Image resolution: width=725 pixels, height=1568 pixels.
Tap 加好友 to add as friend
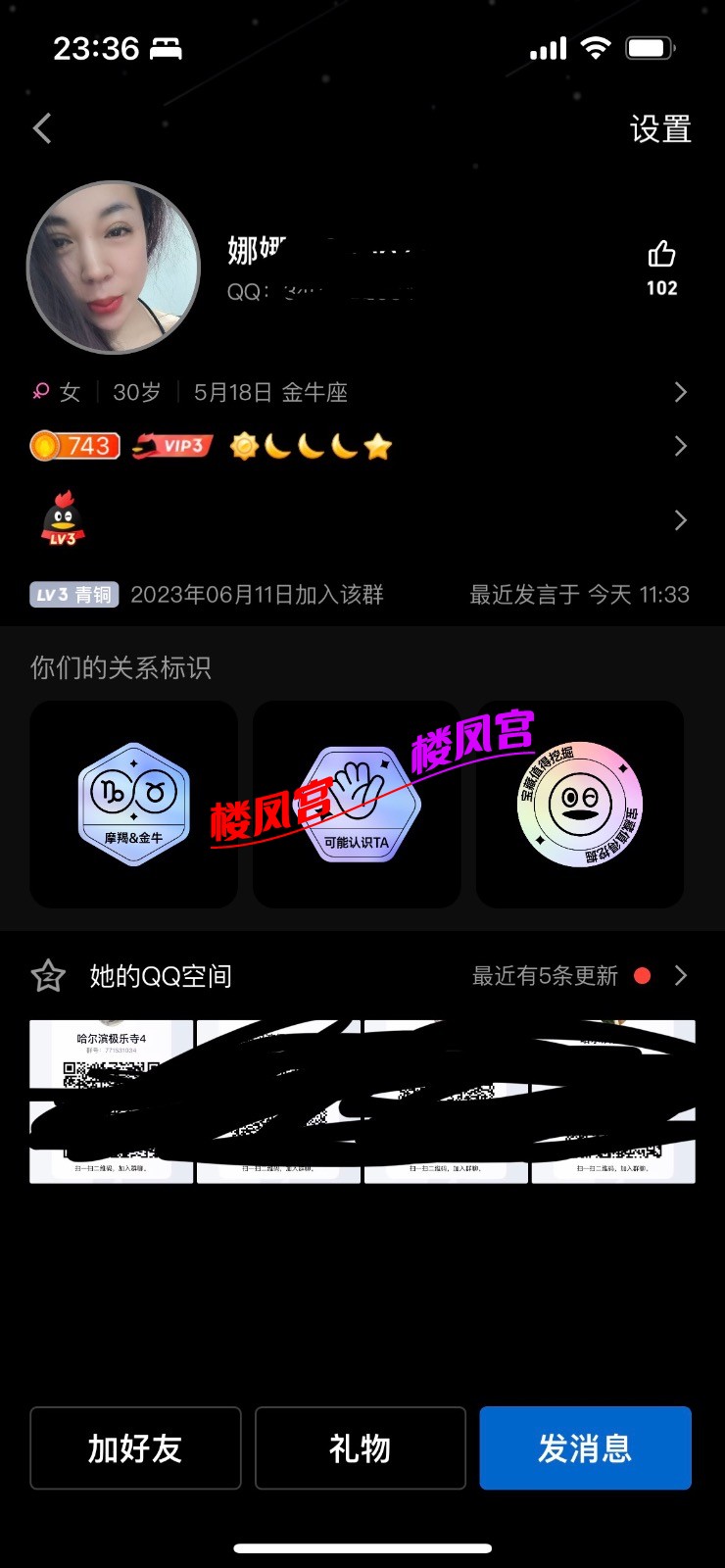[x=135, y=1447]
